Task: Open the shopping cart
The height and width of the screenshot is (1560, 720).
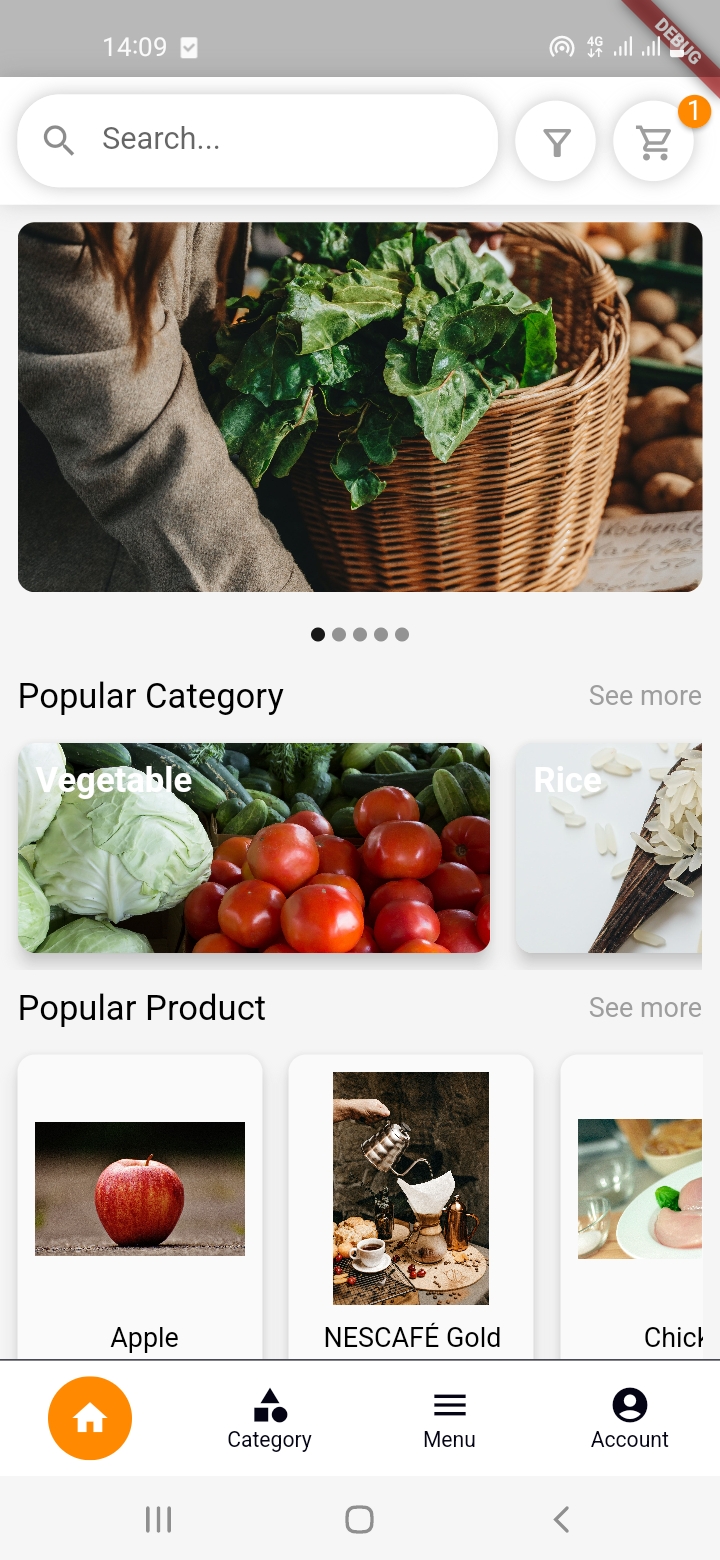Action: click(654, 142)
